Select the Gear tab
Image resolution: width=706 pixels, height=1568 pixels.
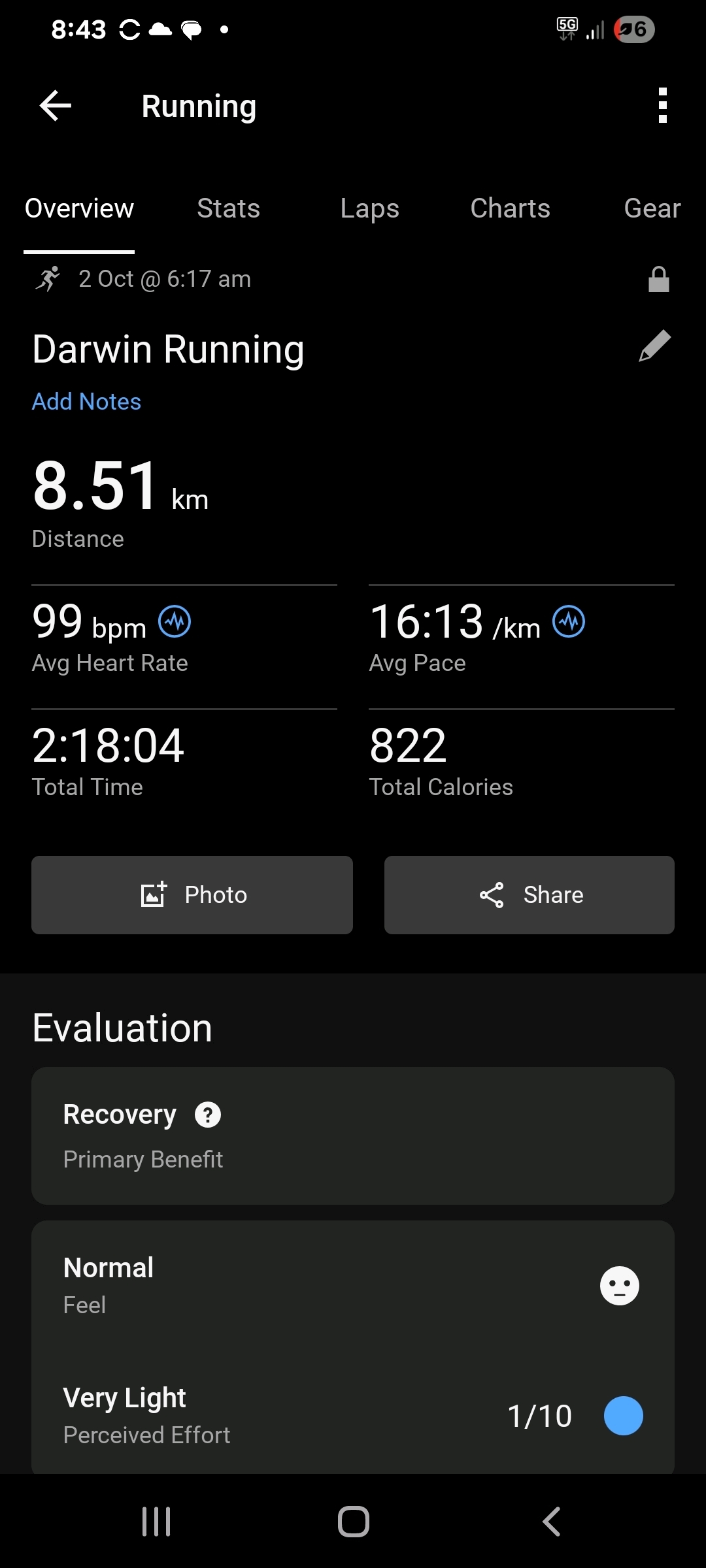pos(652,209)
